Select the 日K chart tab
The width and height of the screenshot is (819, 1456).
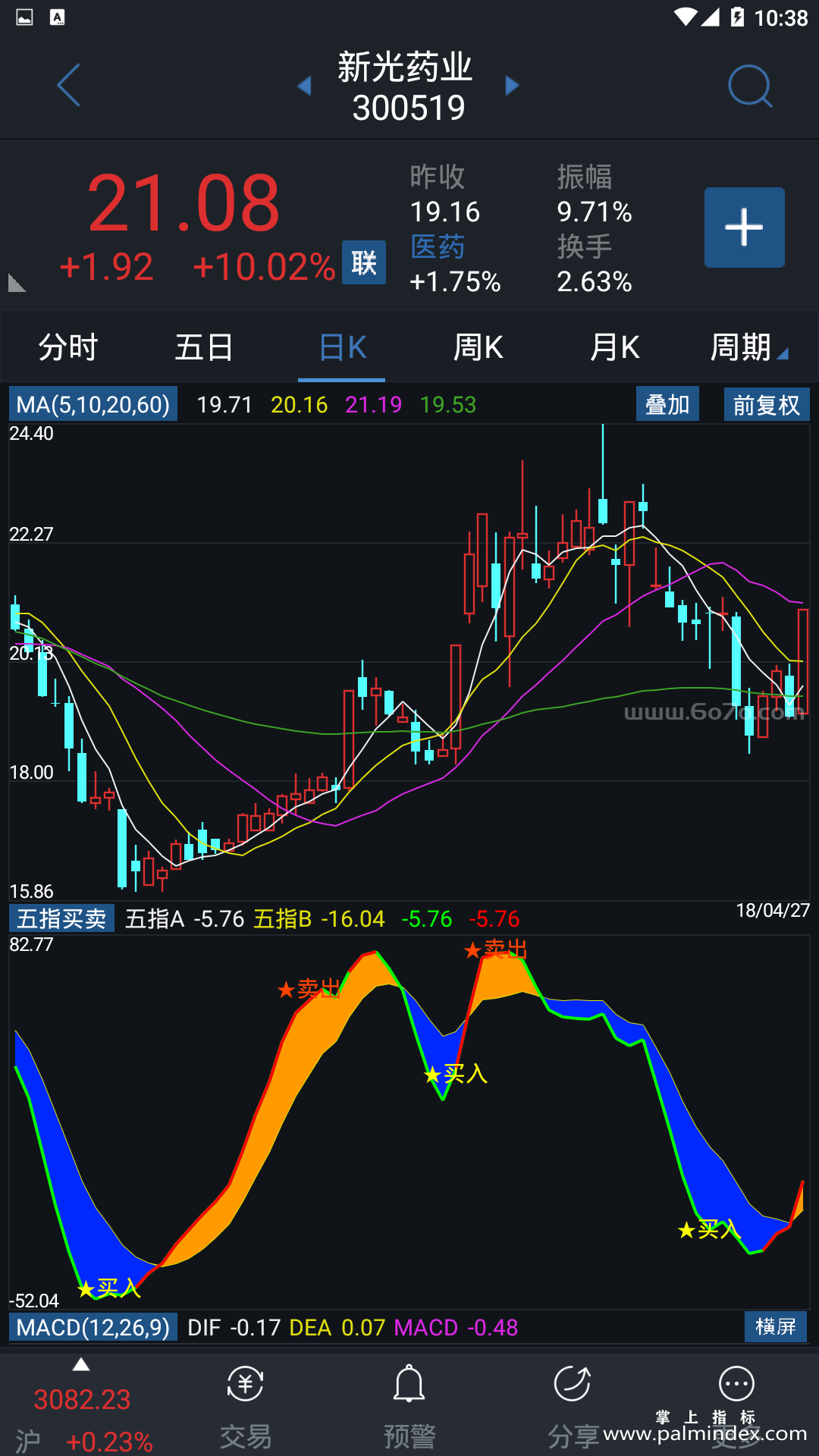pyautogui.click(x=342, y=347)
